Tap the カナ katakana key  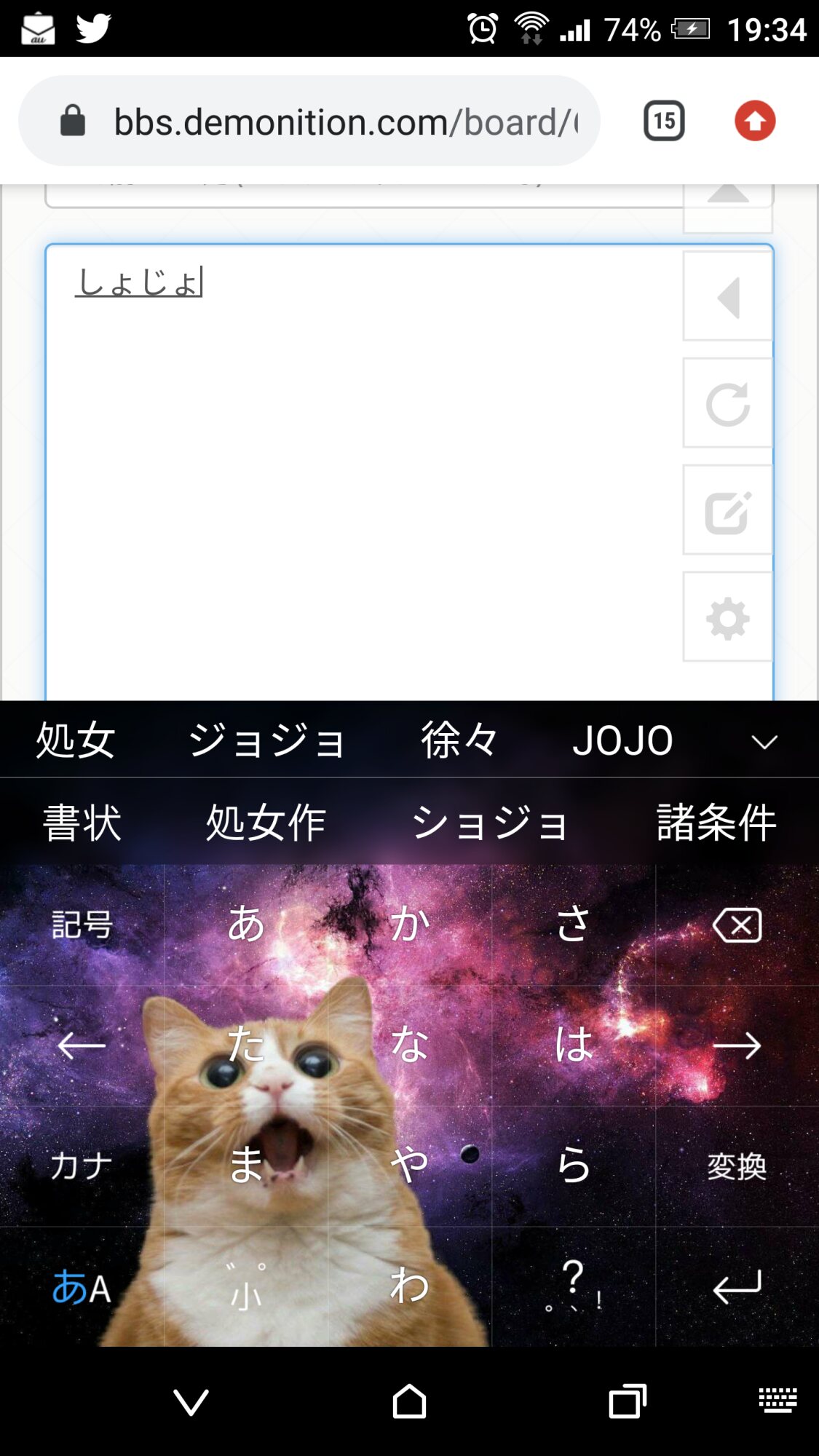pyautogui.click(x=82, y=1166)
